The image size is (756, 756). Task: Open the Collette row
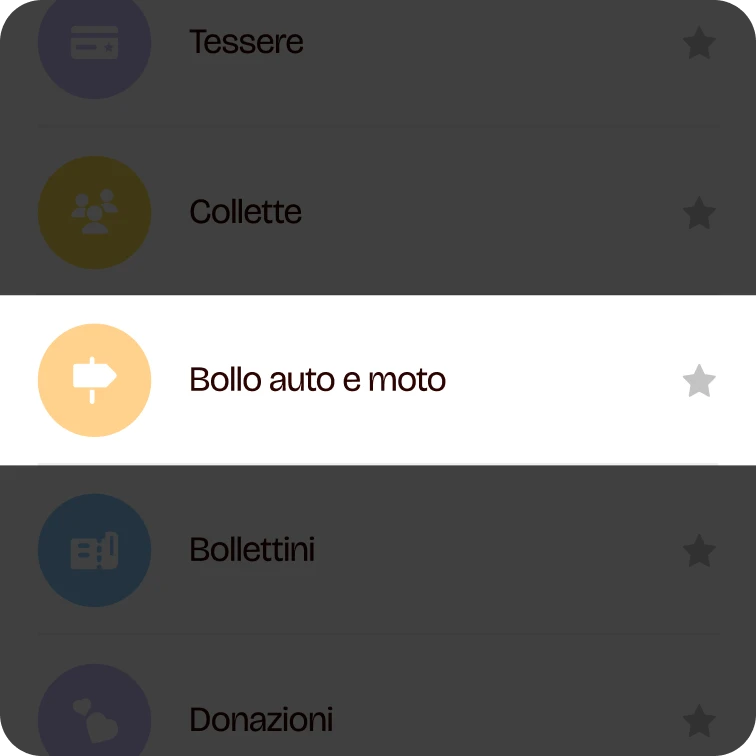point(246,212)
